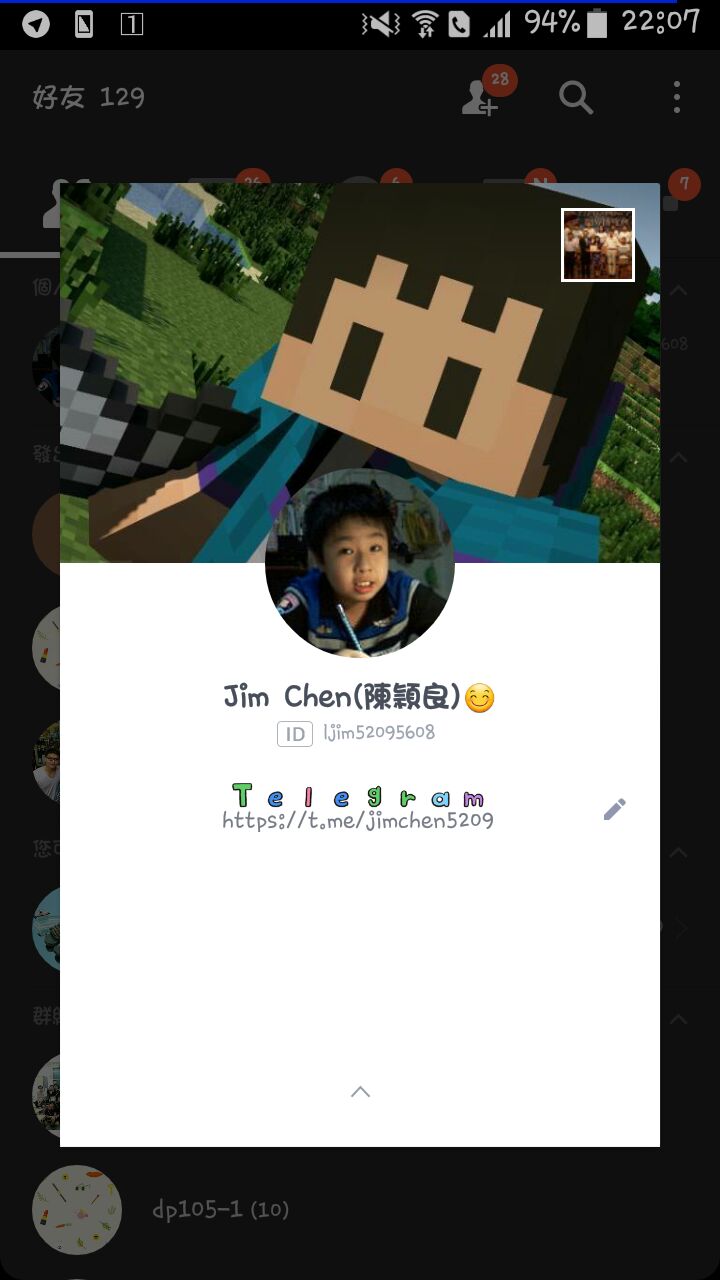This screenshot has width=720, height=1280.
Task: Edit the status message with the pencil icon
Action: click(614, 809)
